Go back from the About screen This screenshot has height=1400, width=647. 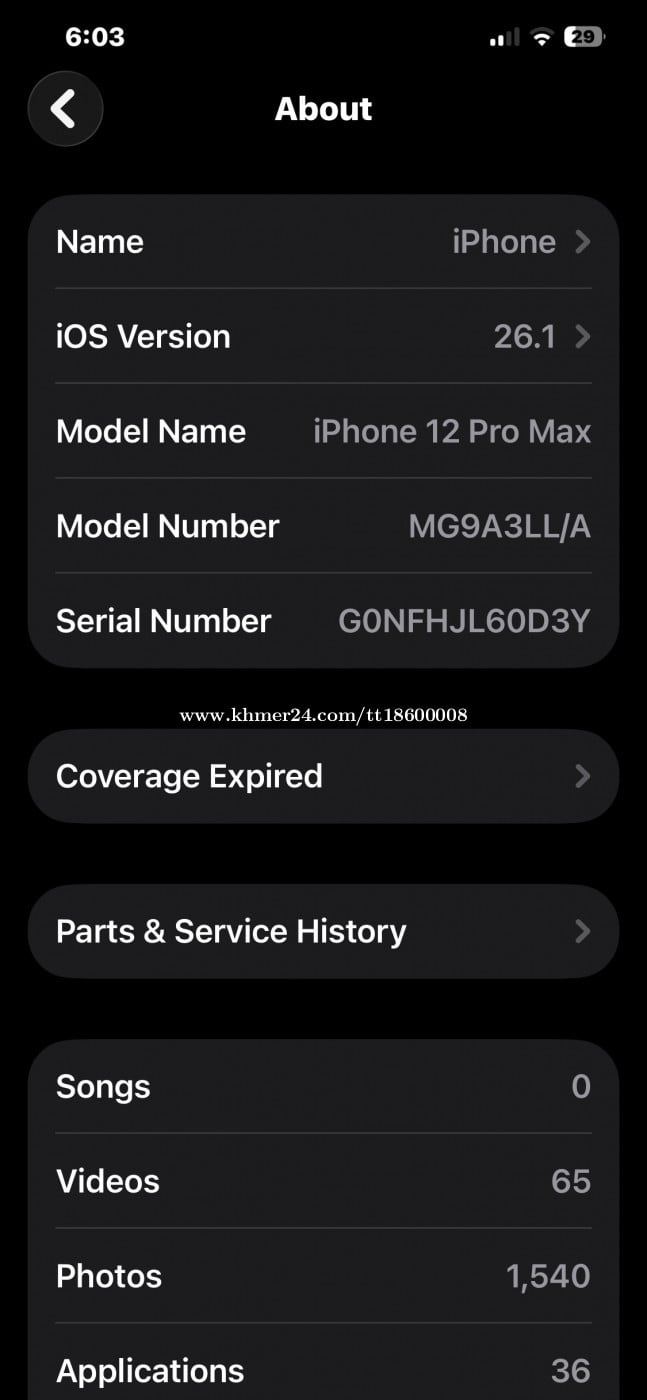coord(65,109)
